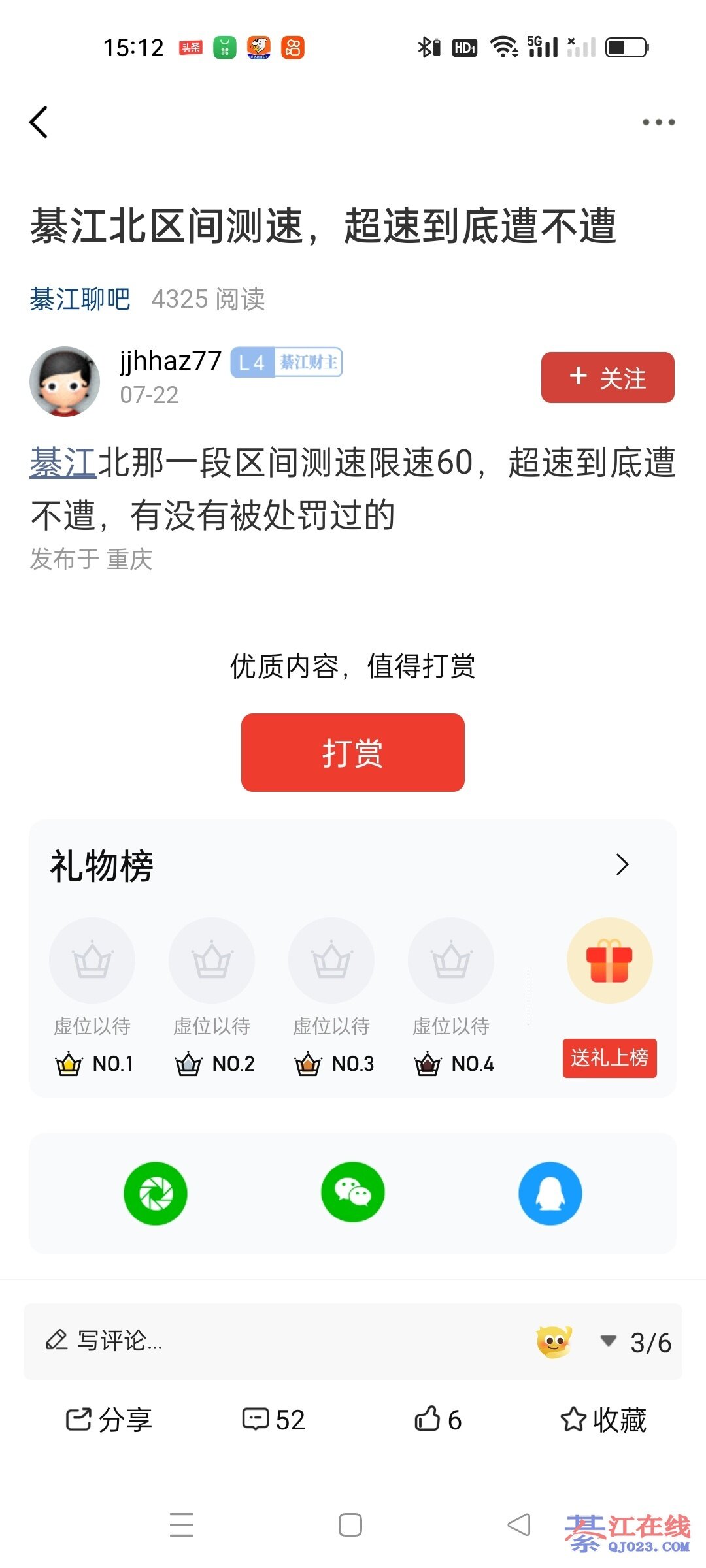Screen dimensions: 706x1568
Task: Open the underlined 綦江 link in post
Action: coord(63,463)
